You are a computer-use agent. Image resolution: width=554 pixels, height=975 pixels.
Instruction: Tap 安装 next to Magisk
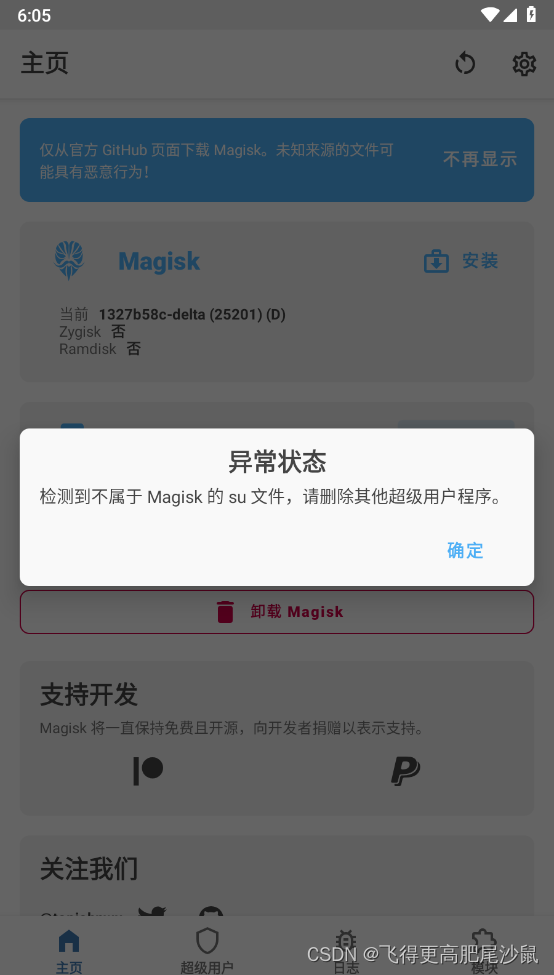461,261
